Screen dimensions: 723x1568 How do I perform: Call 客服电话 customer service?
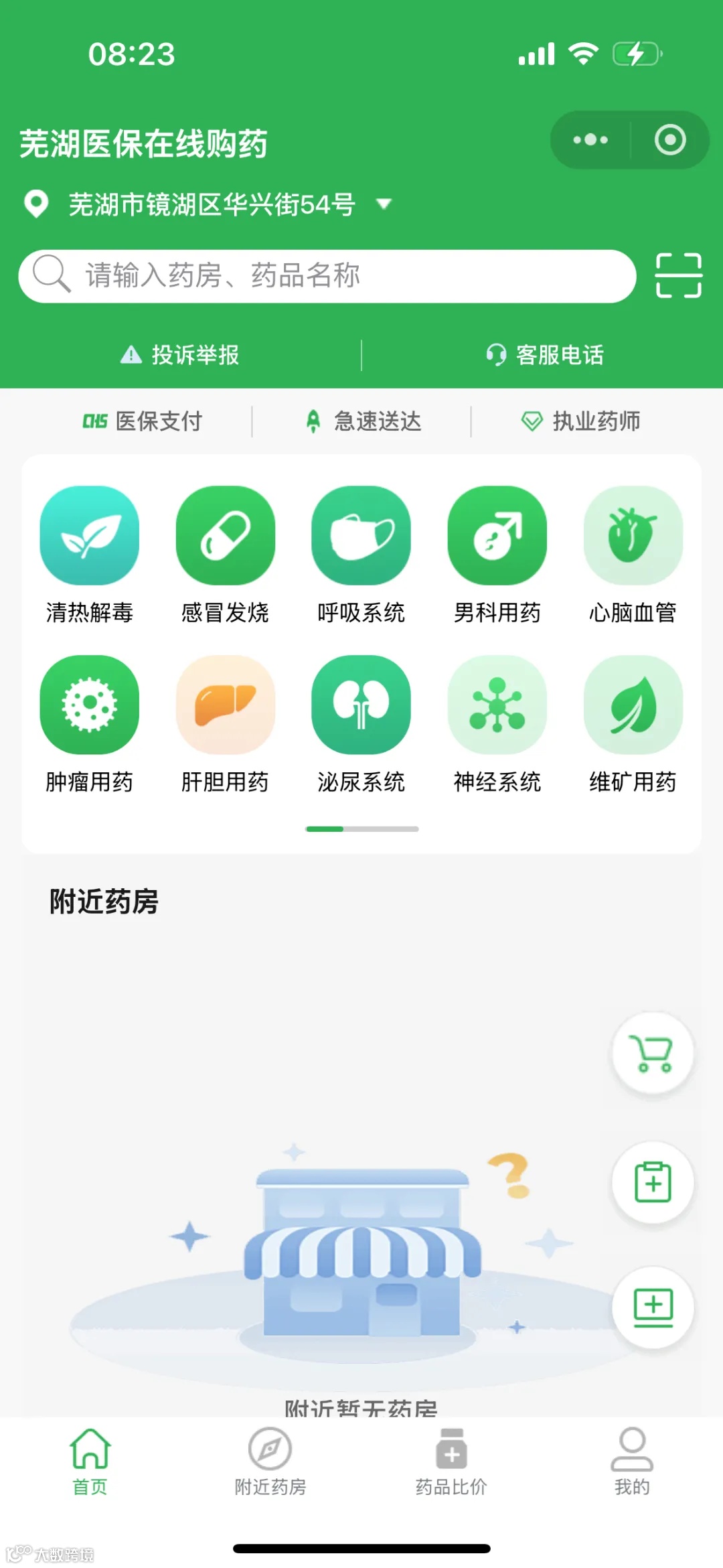click(545, 355)
